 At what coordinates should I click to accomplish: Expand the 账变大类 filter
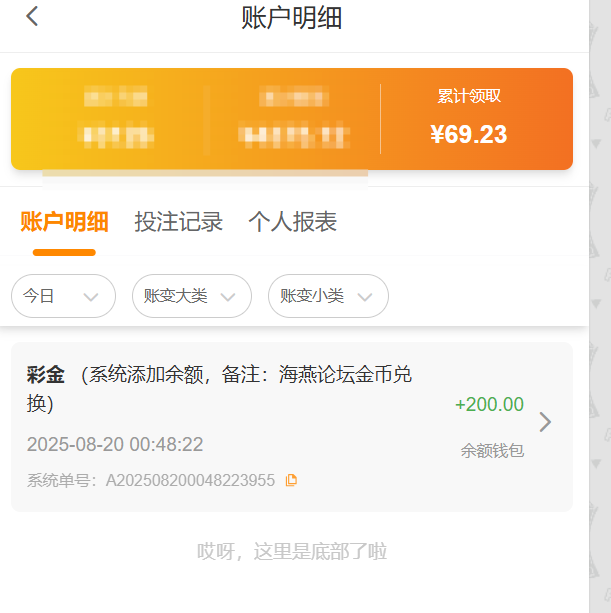point(191,296)
